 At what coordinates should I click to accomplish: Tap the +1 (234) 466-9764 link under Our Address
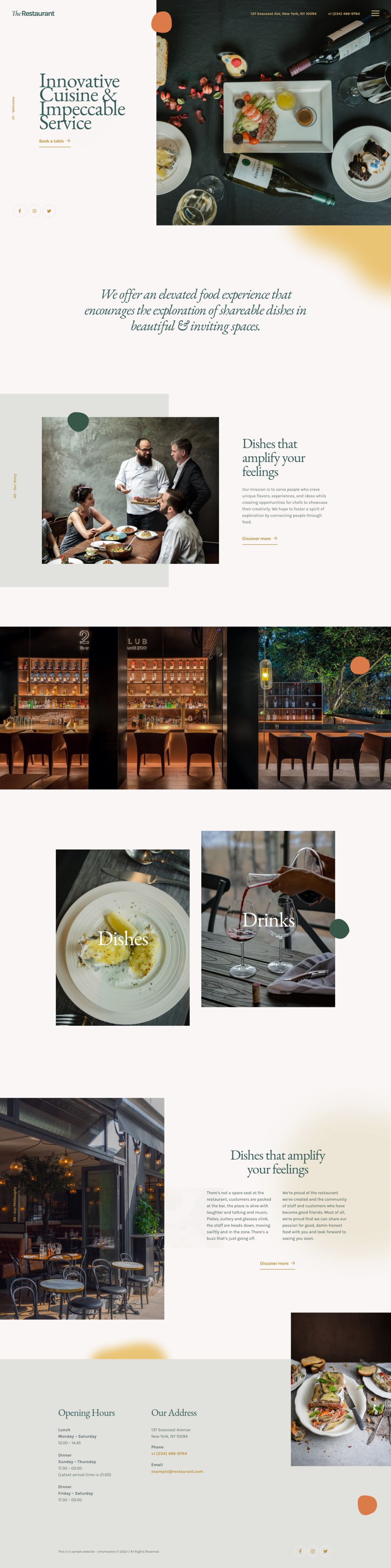pos(169,1453)
